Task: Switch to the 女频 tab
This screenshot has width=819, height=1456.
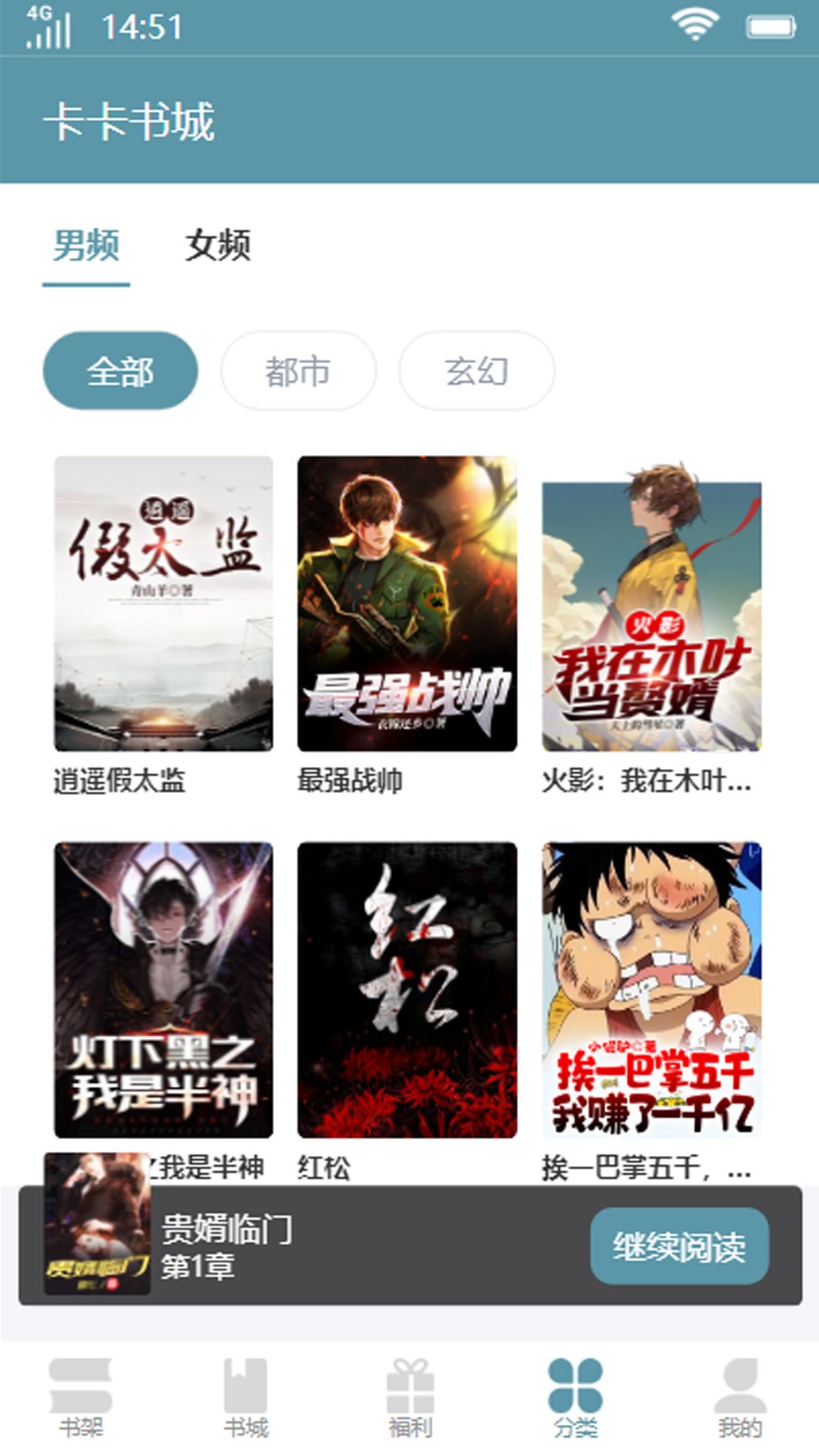Action: [x=218, y=244]
